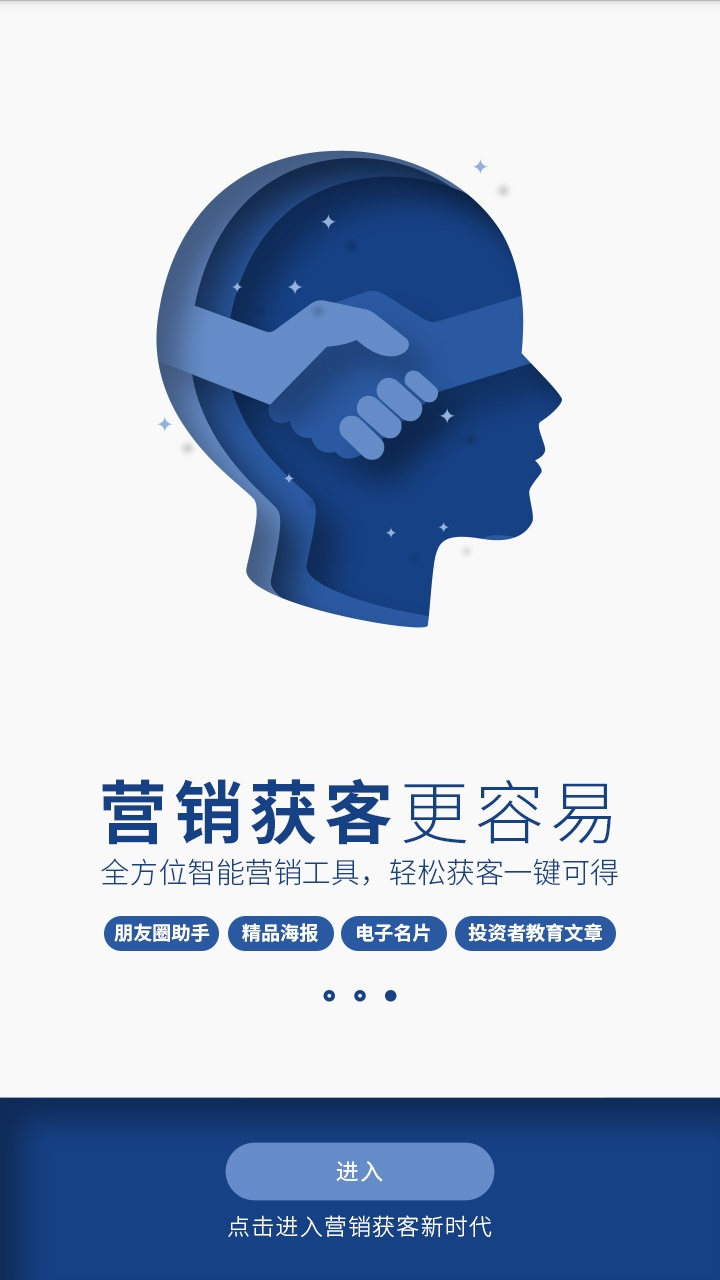This screenshot has width=720, height=1280.
Task: Tap the 进入 button to enter
Action: [360, 1171]
